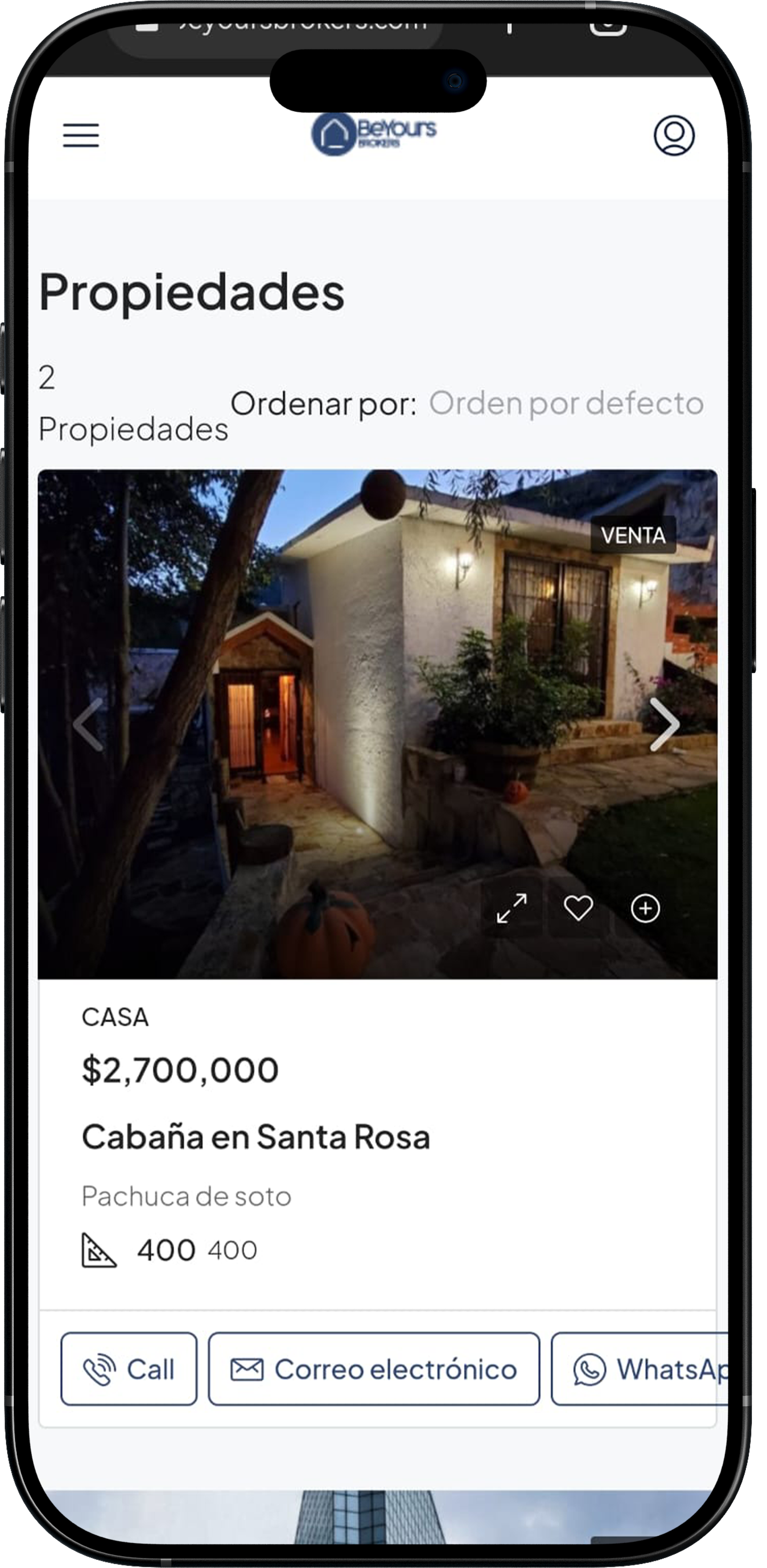Add Cabaña en Santa Rosa to compare
Image resolution: width=767 pixels, height=1568 pixels.
(645, 909)
